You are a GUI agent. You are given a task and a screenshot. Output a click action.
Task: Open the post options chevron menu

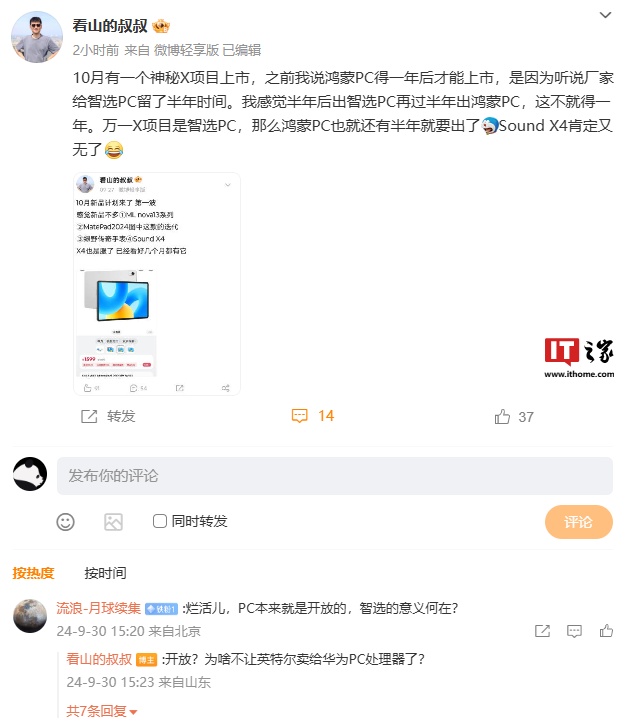[x=606, y=15]
